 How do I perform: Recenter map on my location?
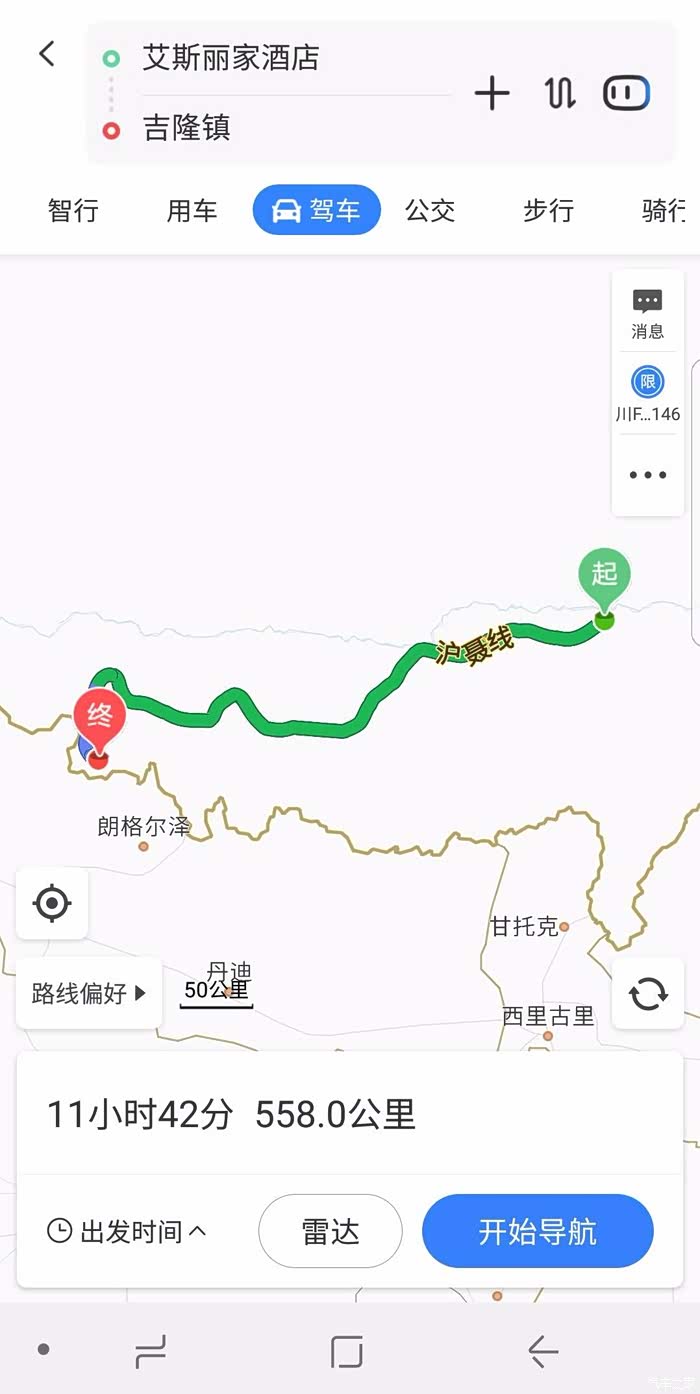click(x=52, y=904)
